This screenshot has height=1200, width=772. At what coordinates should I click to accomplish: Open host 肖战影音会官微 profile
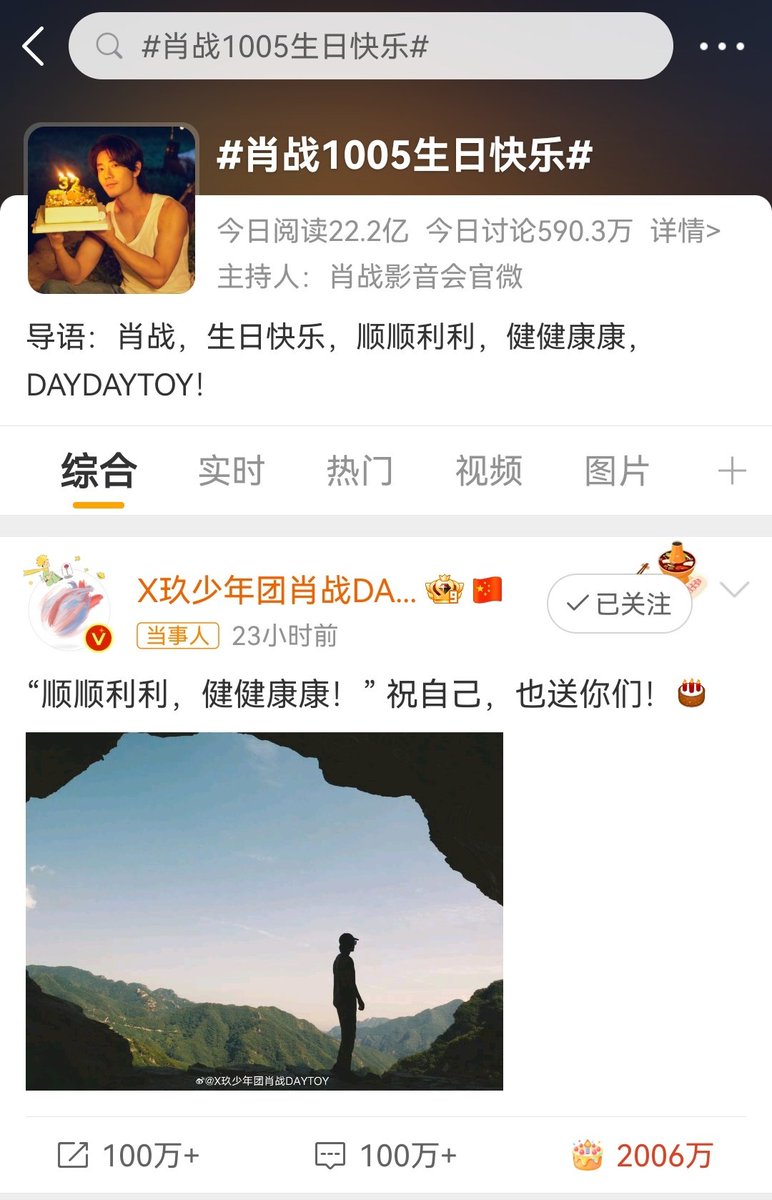427,276
